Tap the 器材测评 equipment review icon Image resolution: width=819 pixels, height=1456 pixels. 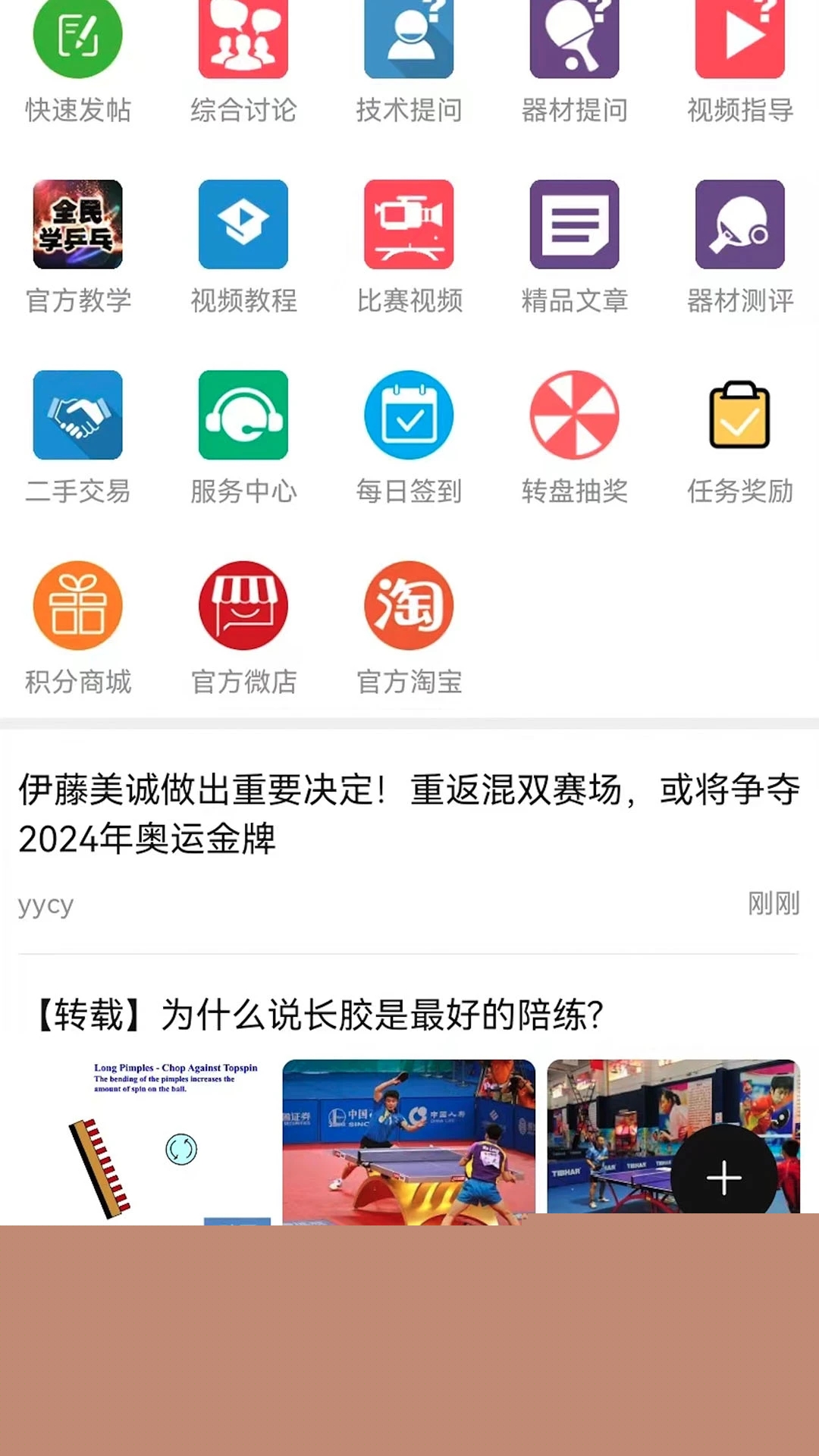[740, 224]
